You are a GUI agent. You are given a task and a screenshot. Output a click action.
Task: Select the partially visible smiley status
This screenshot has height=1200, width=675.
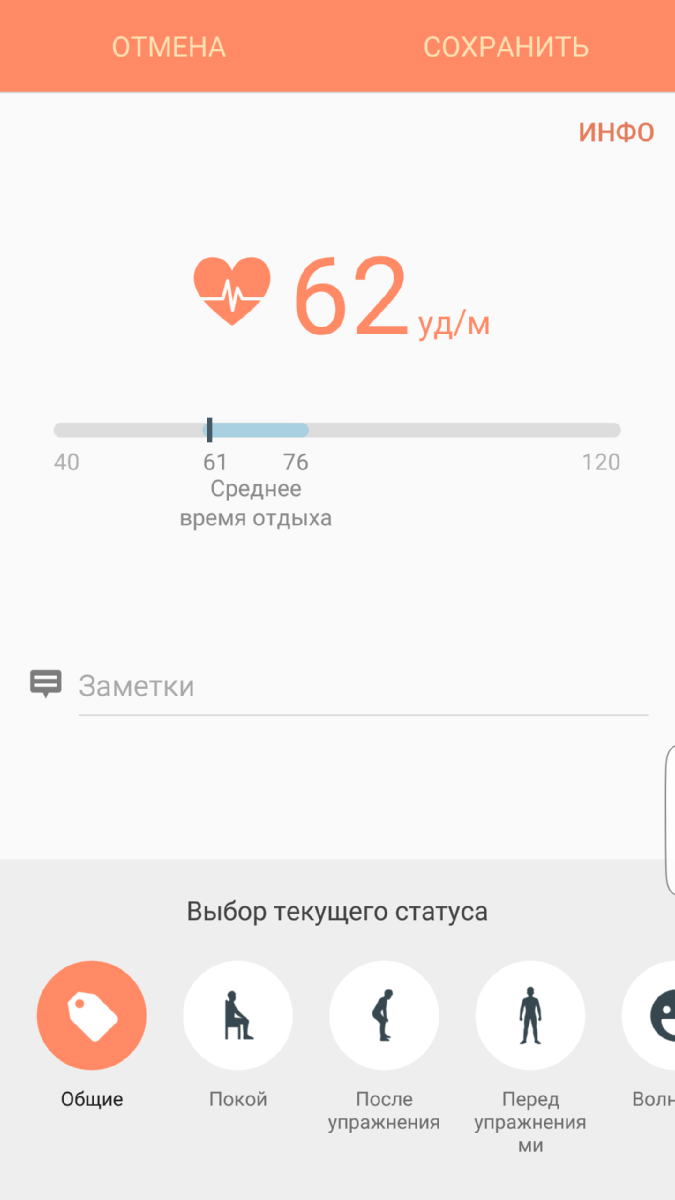click(649, 1016)
